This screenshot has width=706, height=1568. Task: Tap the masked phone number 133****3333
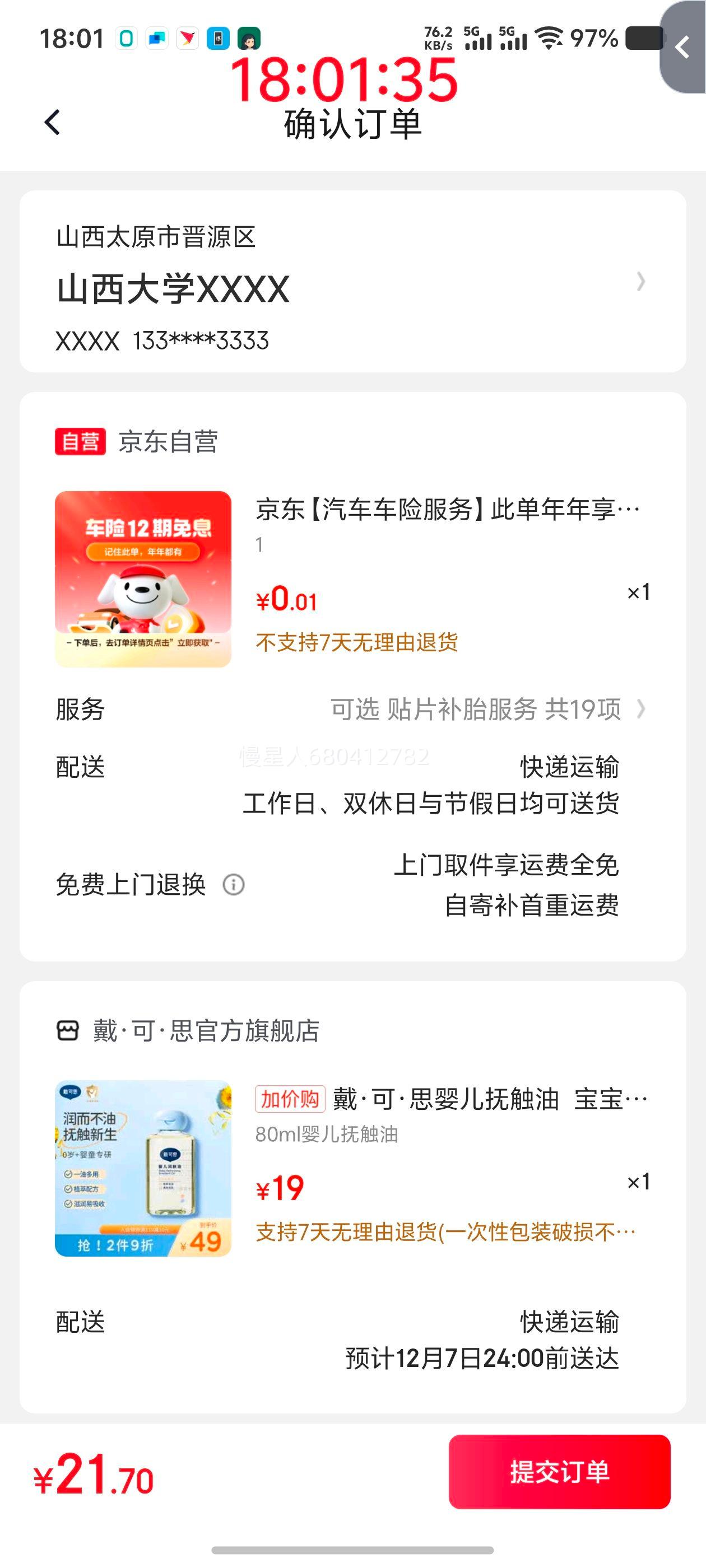[198, 342]
